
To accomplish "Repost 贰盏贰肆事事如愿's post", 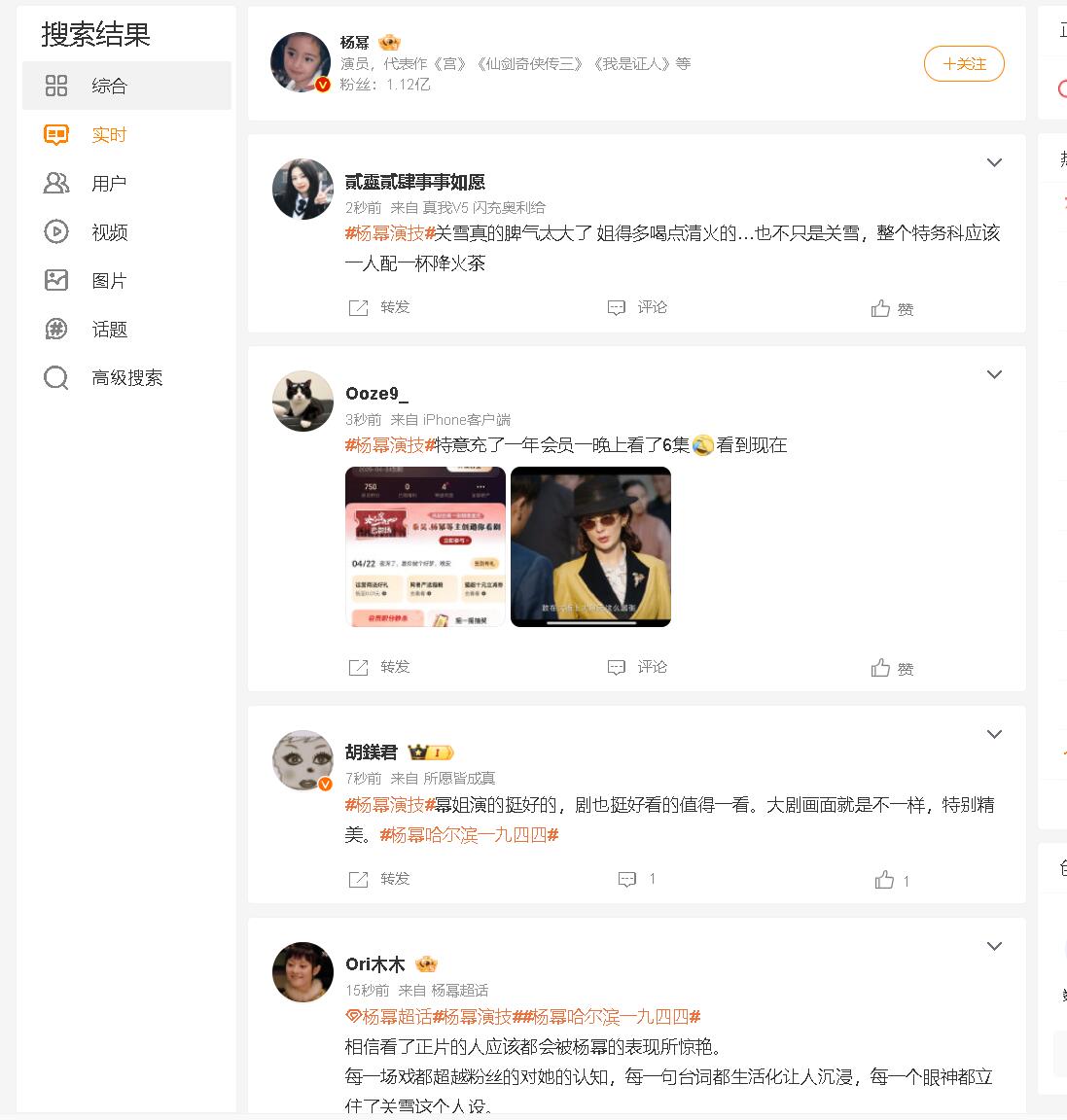I will click(x=379, y=307).
